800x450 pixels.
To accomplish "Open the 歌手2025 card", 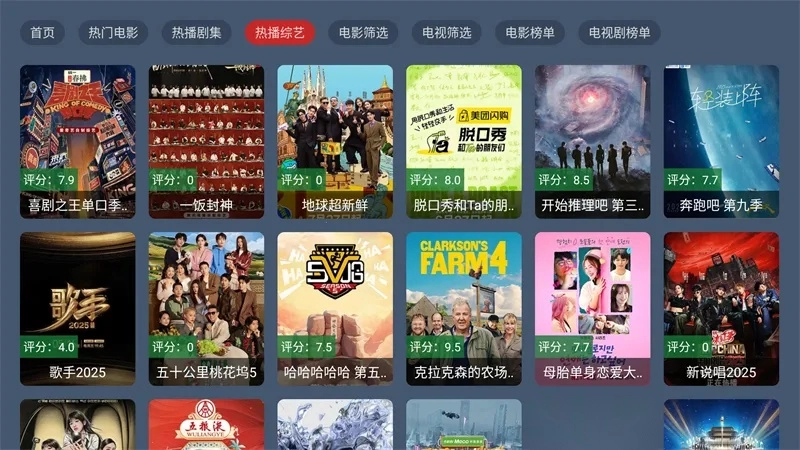I will click(x=77, y=308).
